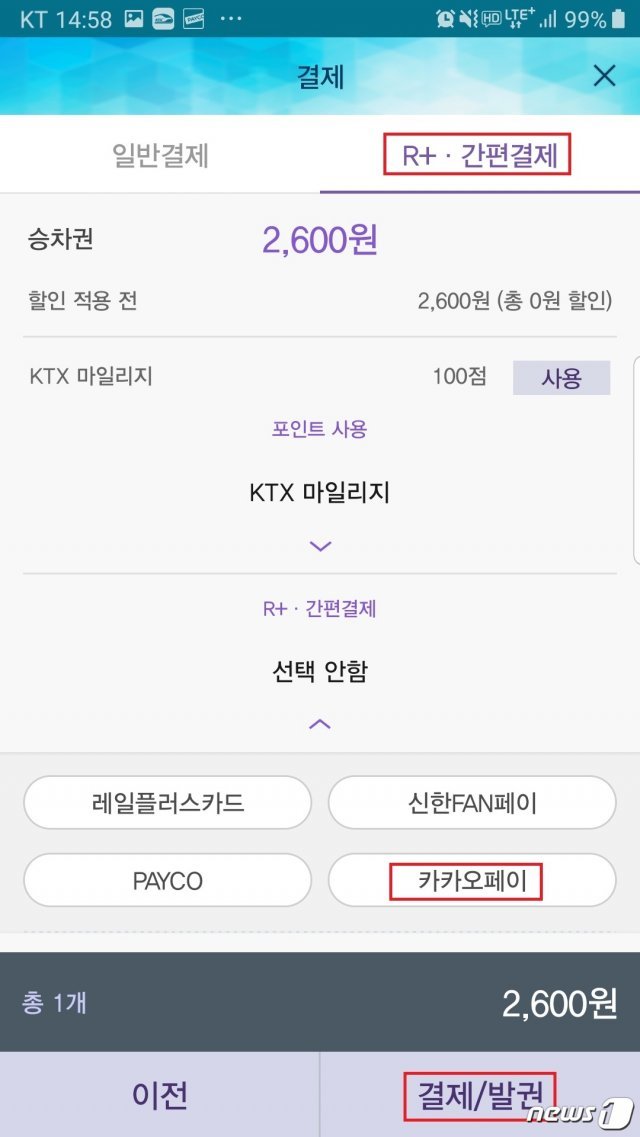Pick PAYCO for easy payment
This screenshot has height=1137, width=640.
point(167,880)
